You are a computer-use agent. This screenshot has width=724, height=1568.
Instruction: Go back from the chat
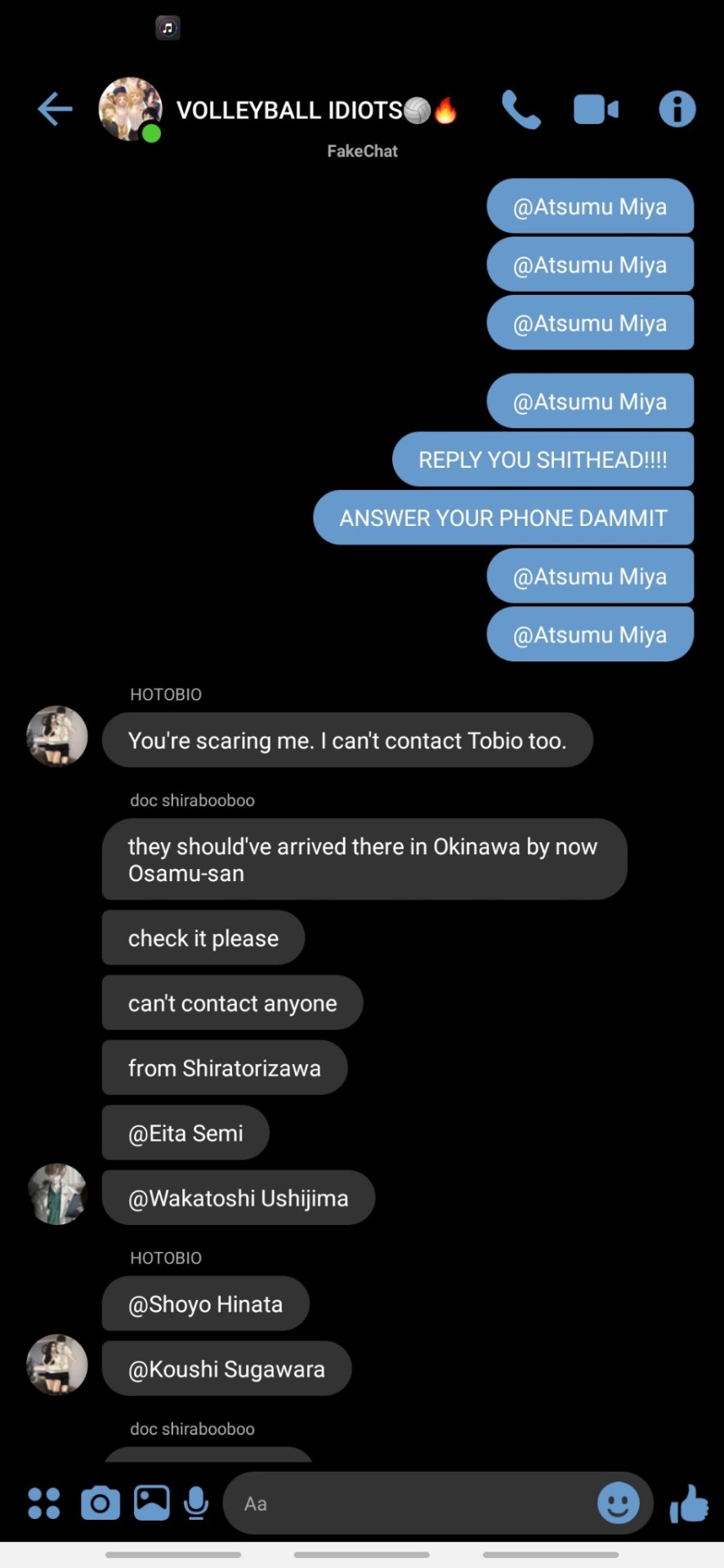[x=55, y=109]
